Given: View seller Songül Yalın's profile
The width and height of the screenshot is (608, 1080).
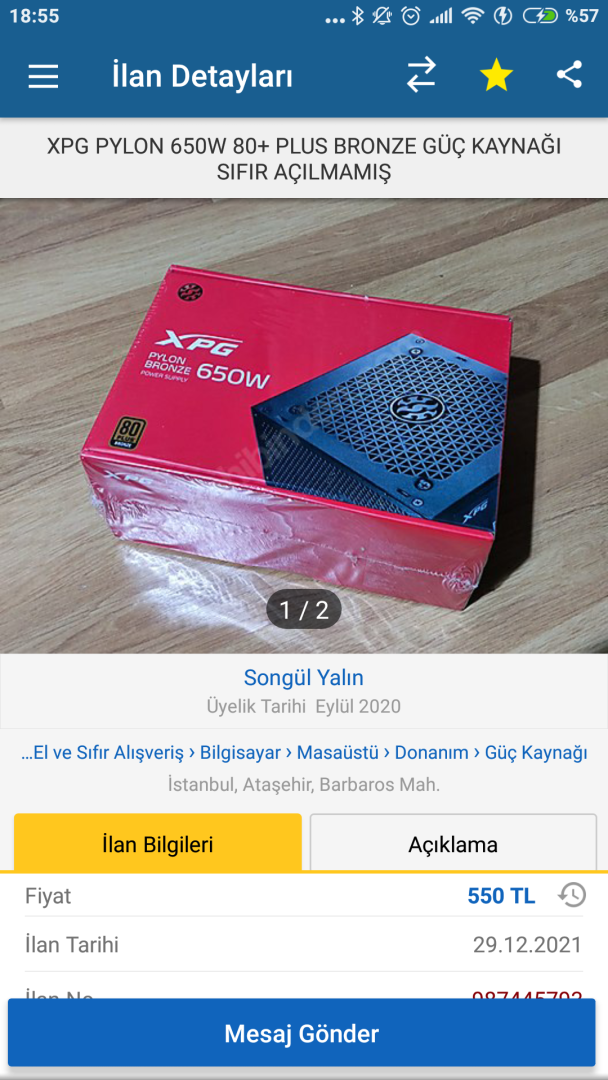Looking at the screenshot, I should [x=304, y=678].
